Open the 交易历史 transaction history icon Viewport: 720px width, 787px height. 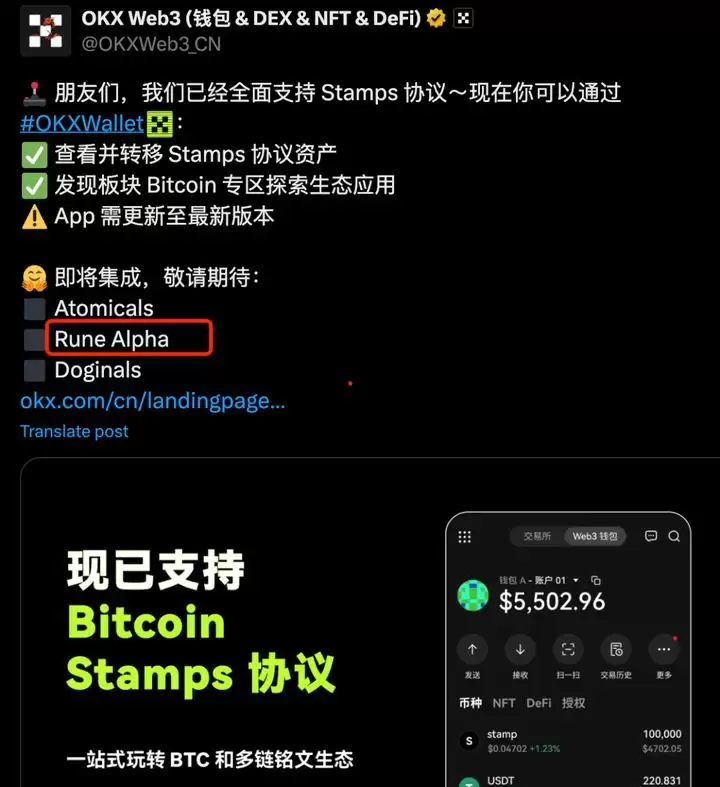tap(616, 652)
